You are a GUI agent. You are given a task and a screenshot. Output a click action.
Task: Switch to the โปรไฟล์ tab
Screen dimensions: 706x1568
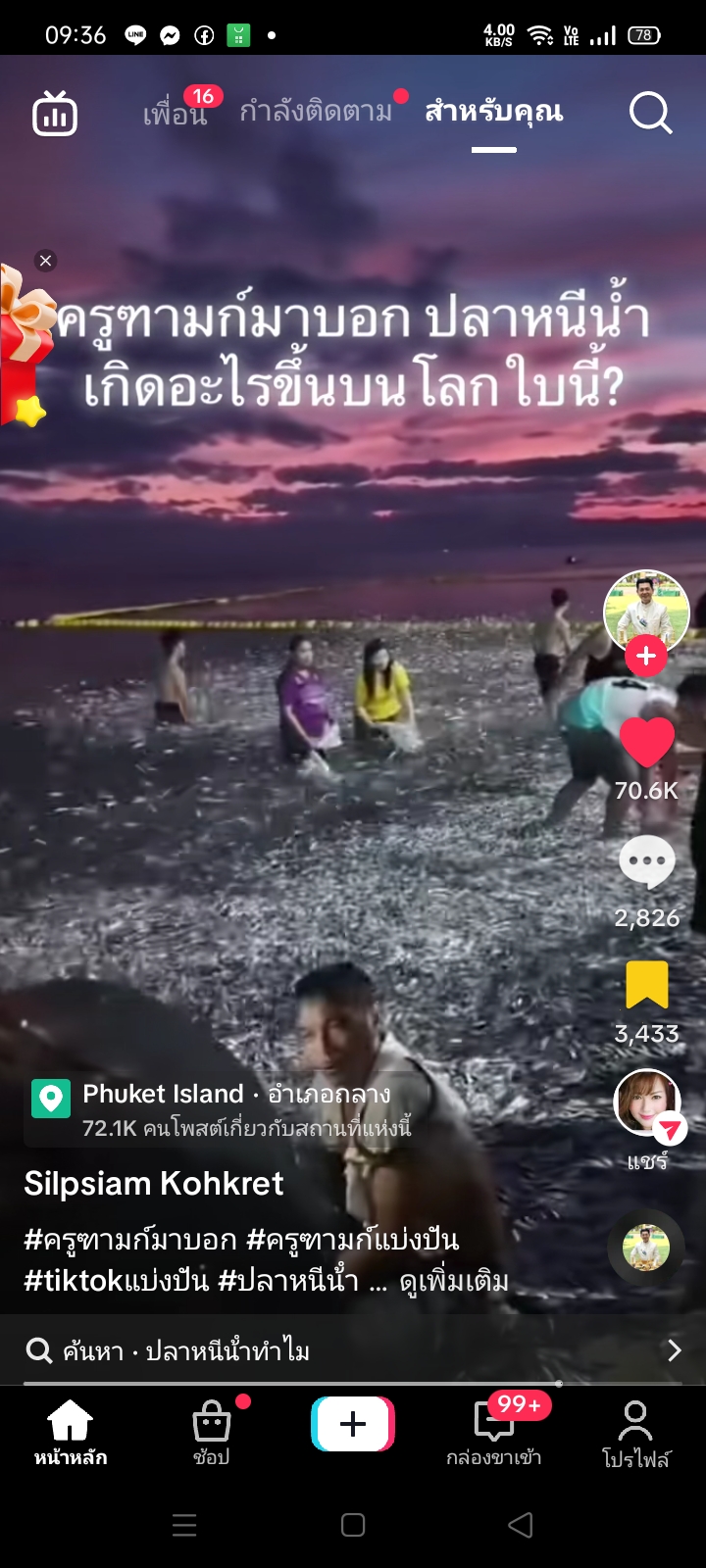(635, 1432)
